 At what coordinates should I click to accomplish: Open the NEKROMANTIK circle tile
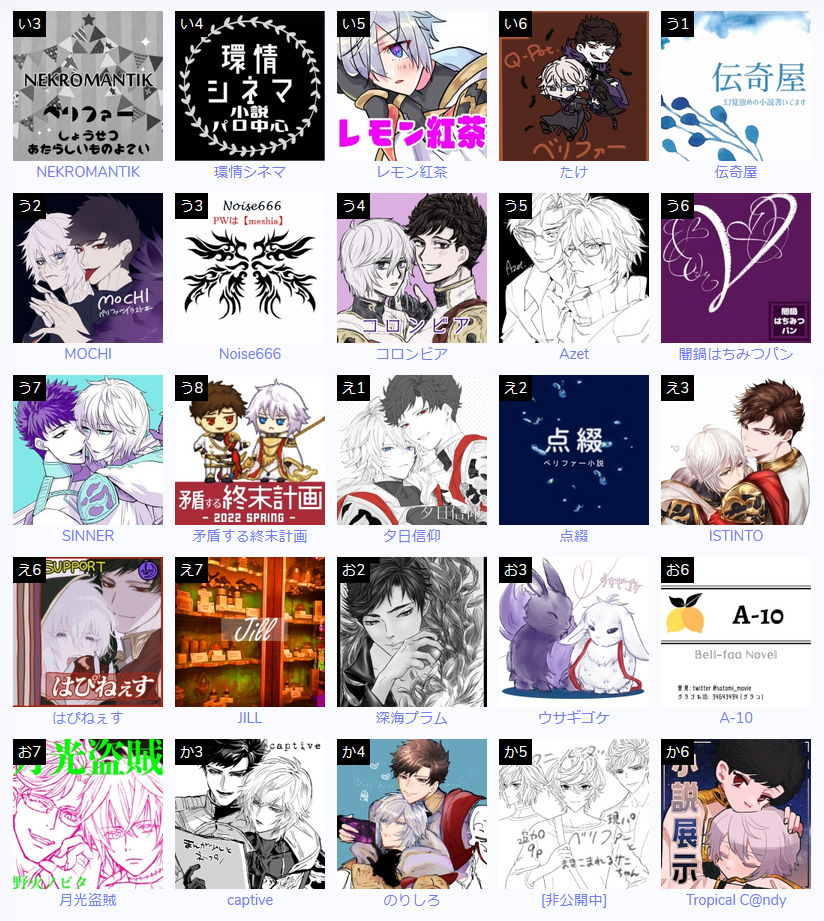[x=88, y=86]
